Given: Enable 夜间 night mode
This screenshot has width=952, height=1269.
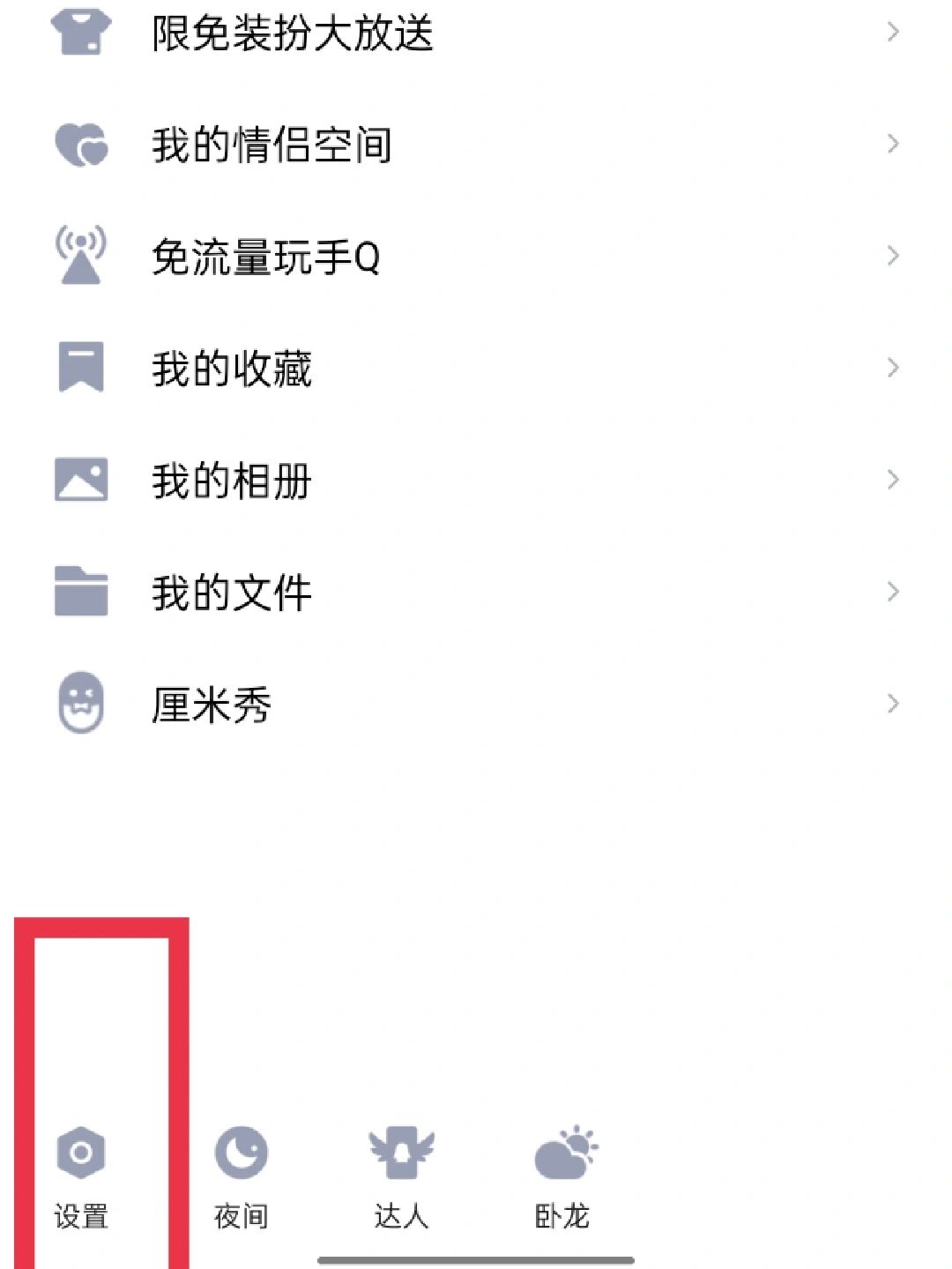Looking at the screenshot, I should click(x=241, y=1175).
